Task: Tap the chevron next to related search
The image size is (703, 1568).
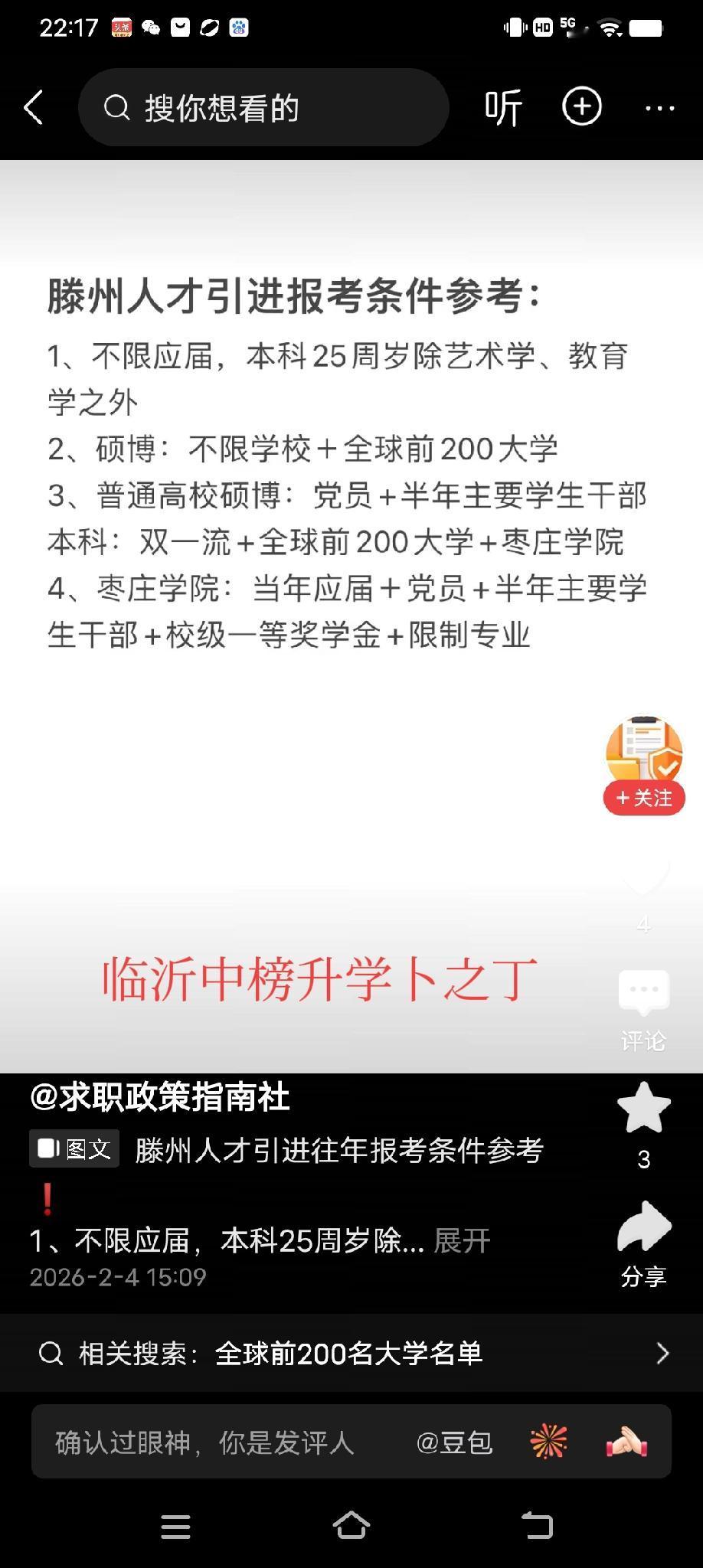Action: tap(662, 1353)
